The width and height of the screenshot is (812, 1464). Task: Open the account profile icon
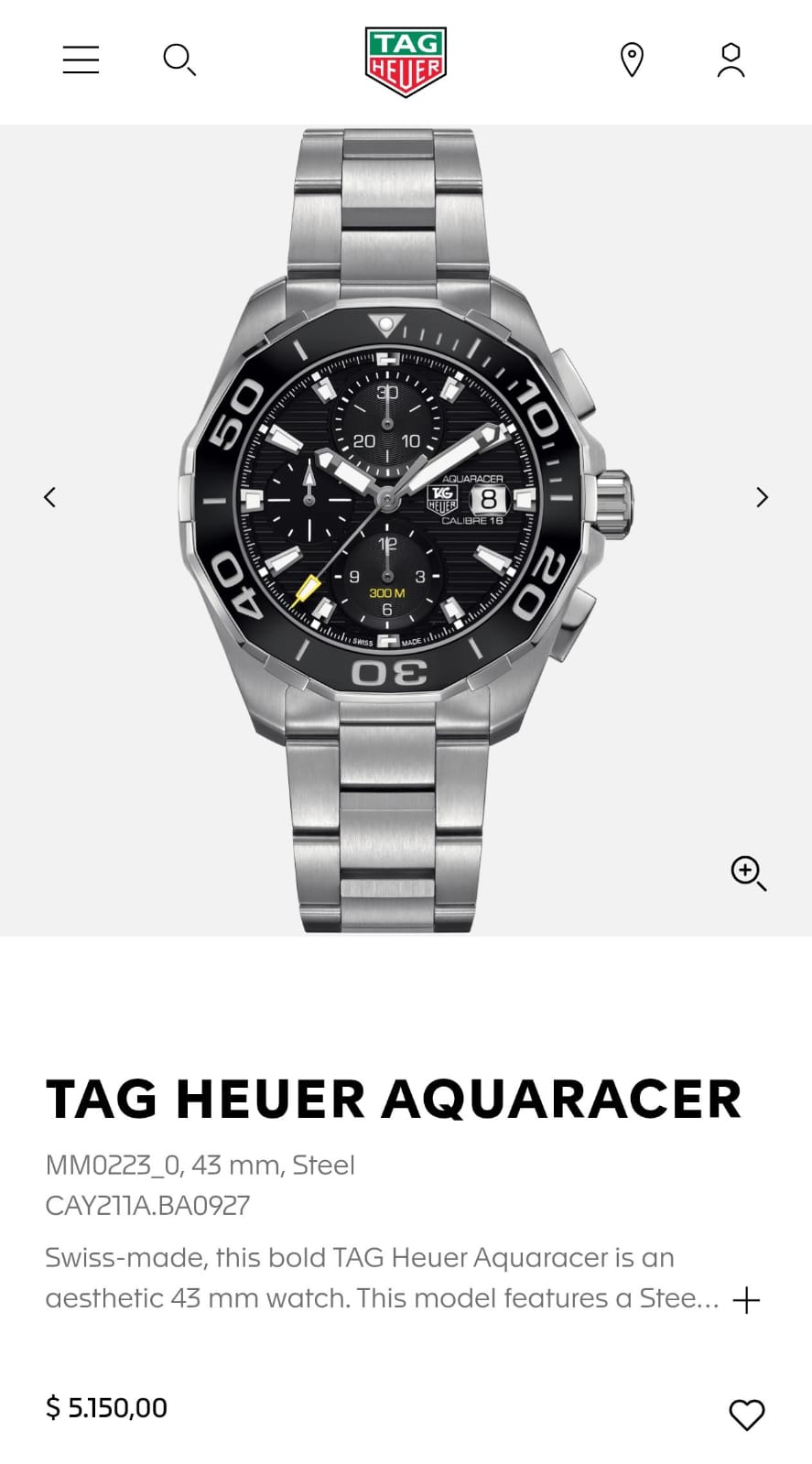[731, 60]
